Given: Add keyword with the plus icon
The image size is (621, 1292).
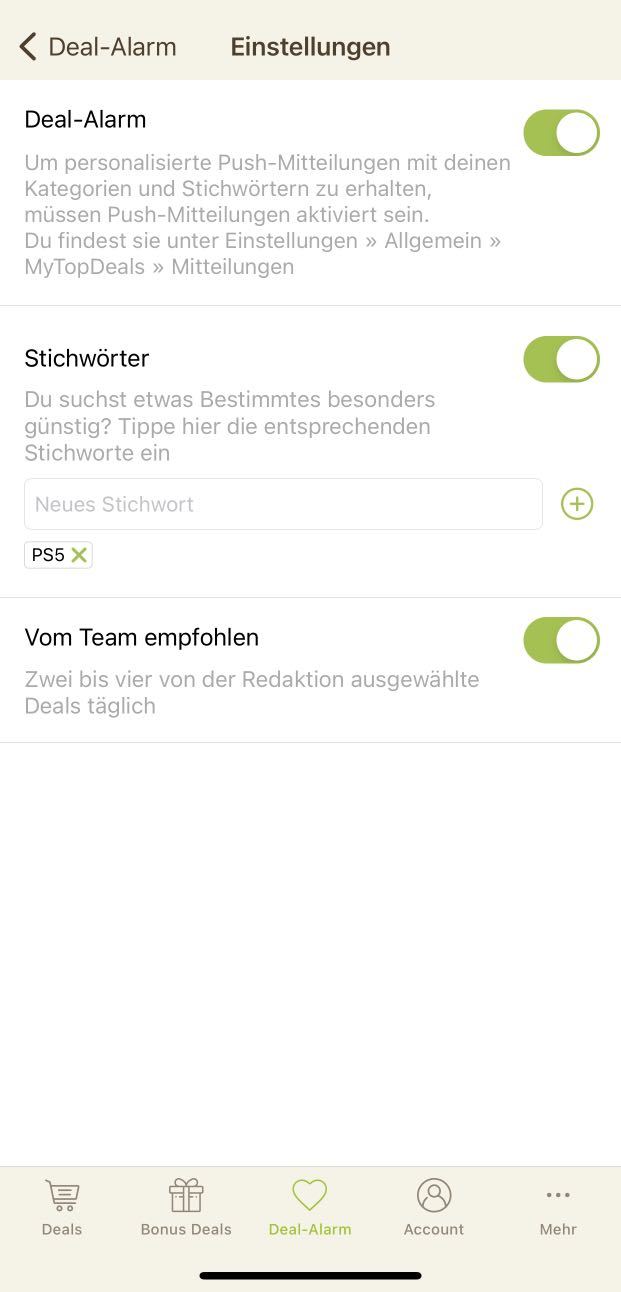Looking at the screenshot, I should (x=577, y=504).
